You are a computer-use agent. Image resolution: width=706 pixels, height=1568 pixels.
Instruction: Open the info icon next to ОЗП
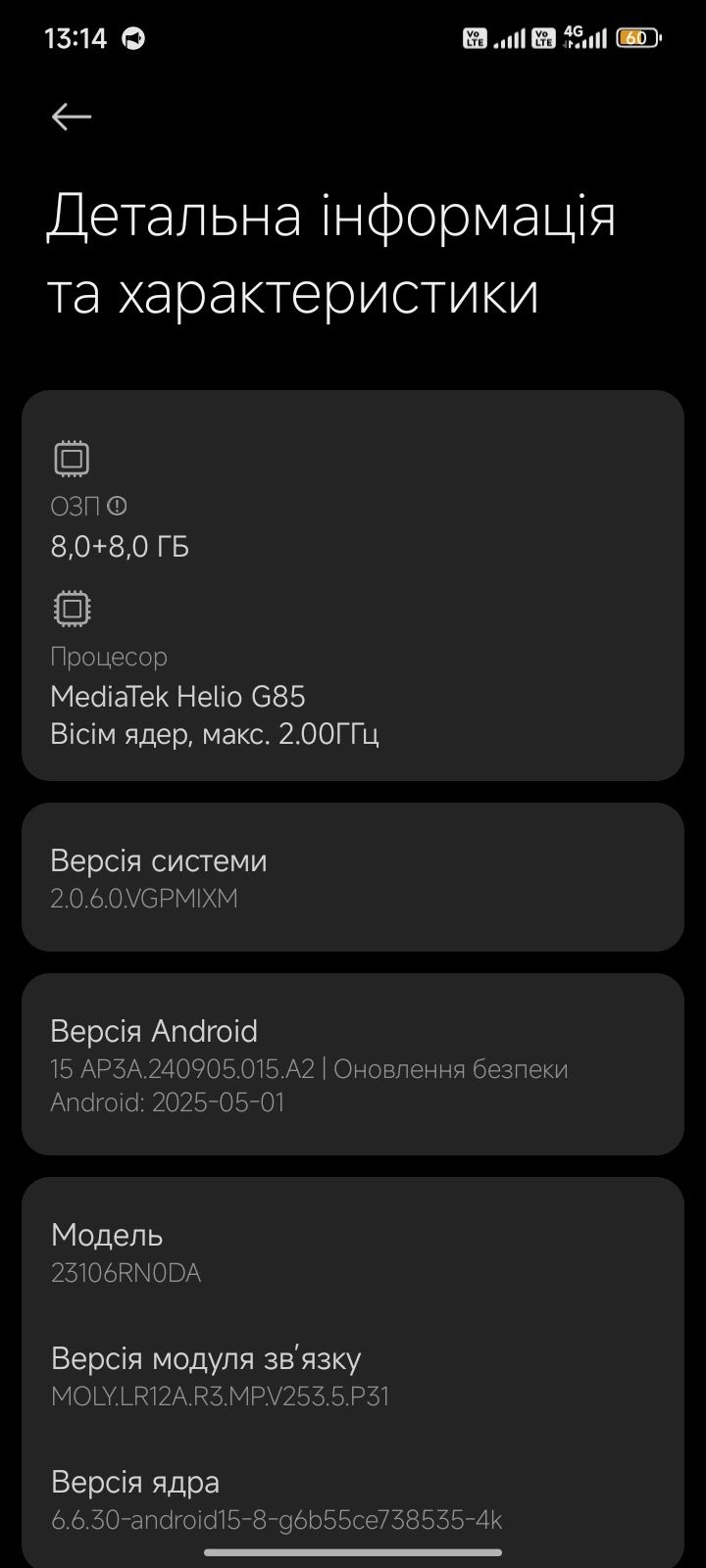pyautogui.click(x=117, y=507)
